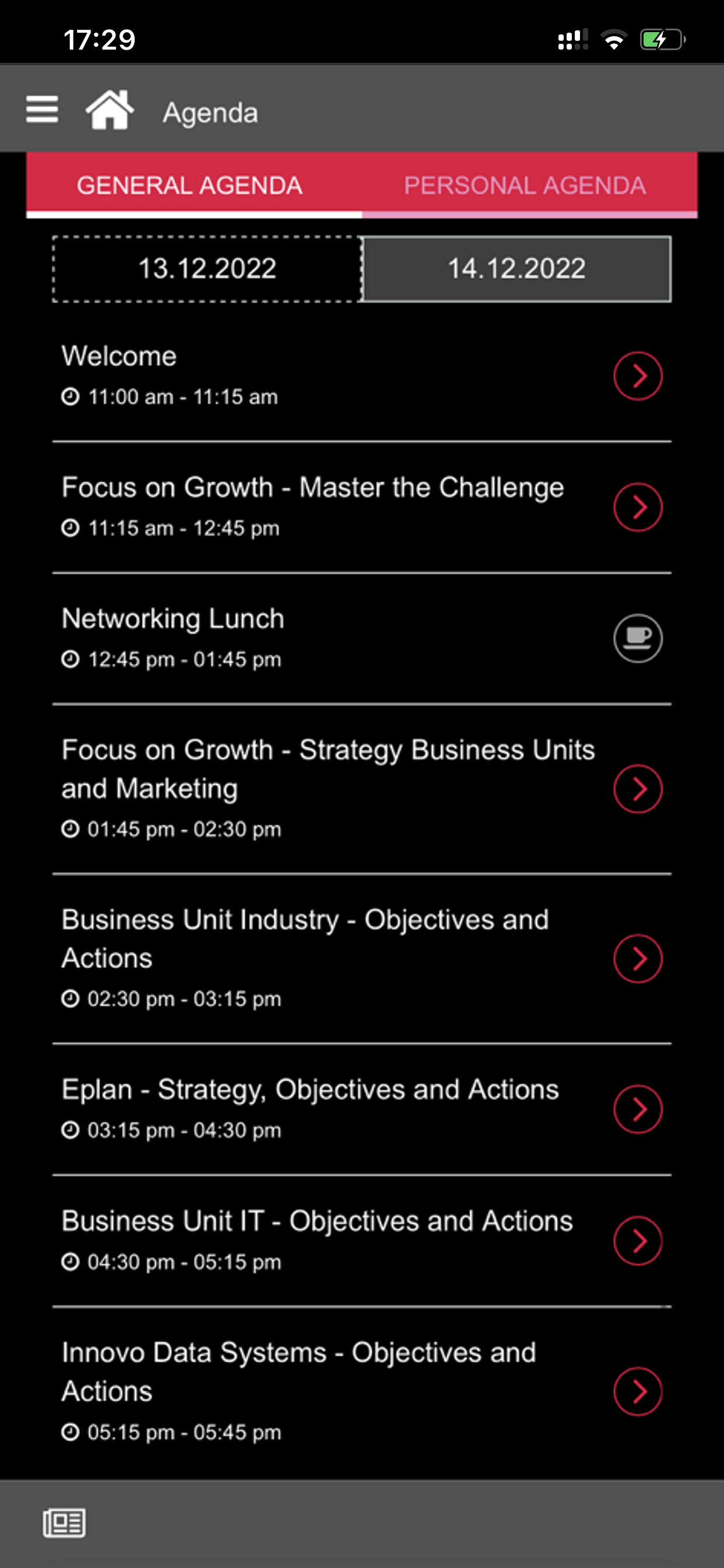Open the Welcome session details
This screenshot has height=1568, width=724.
pos(638,376)
